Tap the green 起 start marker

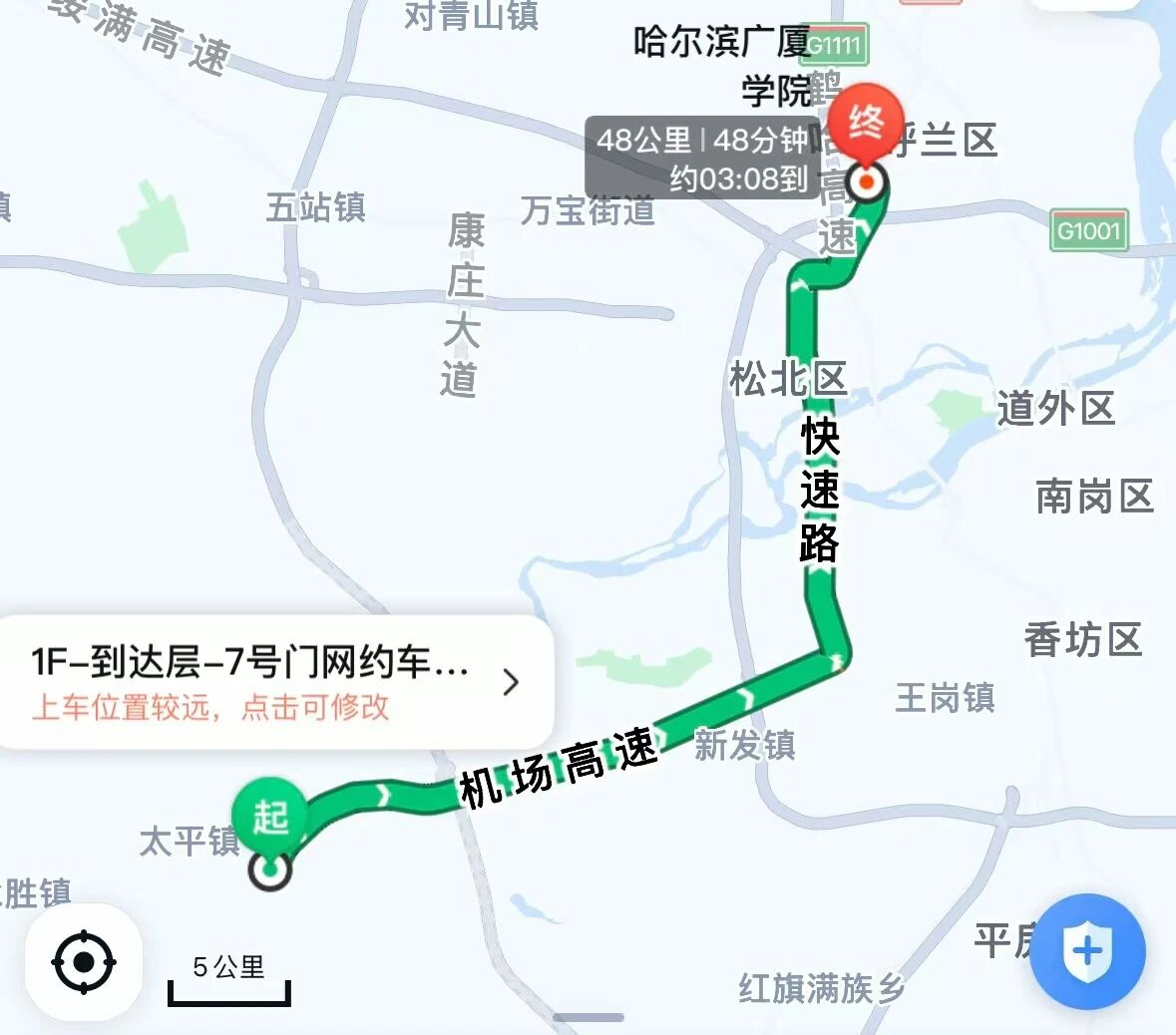(x=270, y=817)
